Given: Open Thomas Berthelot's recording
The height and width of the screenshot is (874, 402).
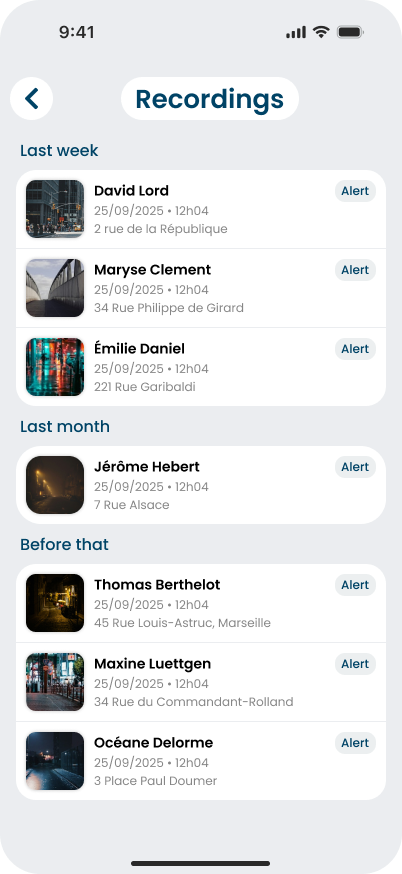Looking at the screenshot, I should pyautogui.click(x=201, y=603).
